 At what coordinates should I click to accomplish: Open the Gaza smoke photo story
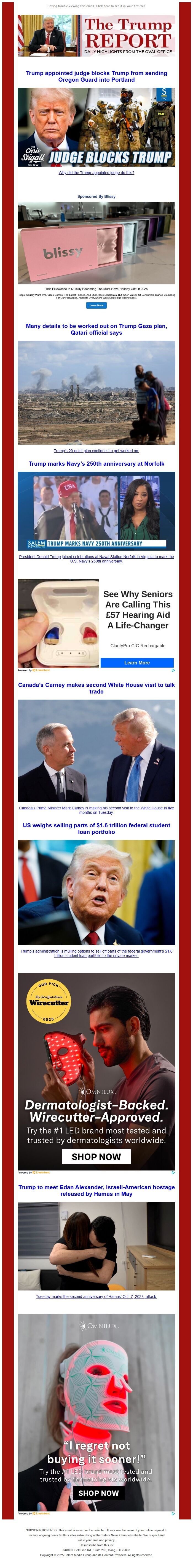(96, 393)
